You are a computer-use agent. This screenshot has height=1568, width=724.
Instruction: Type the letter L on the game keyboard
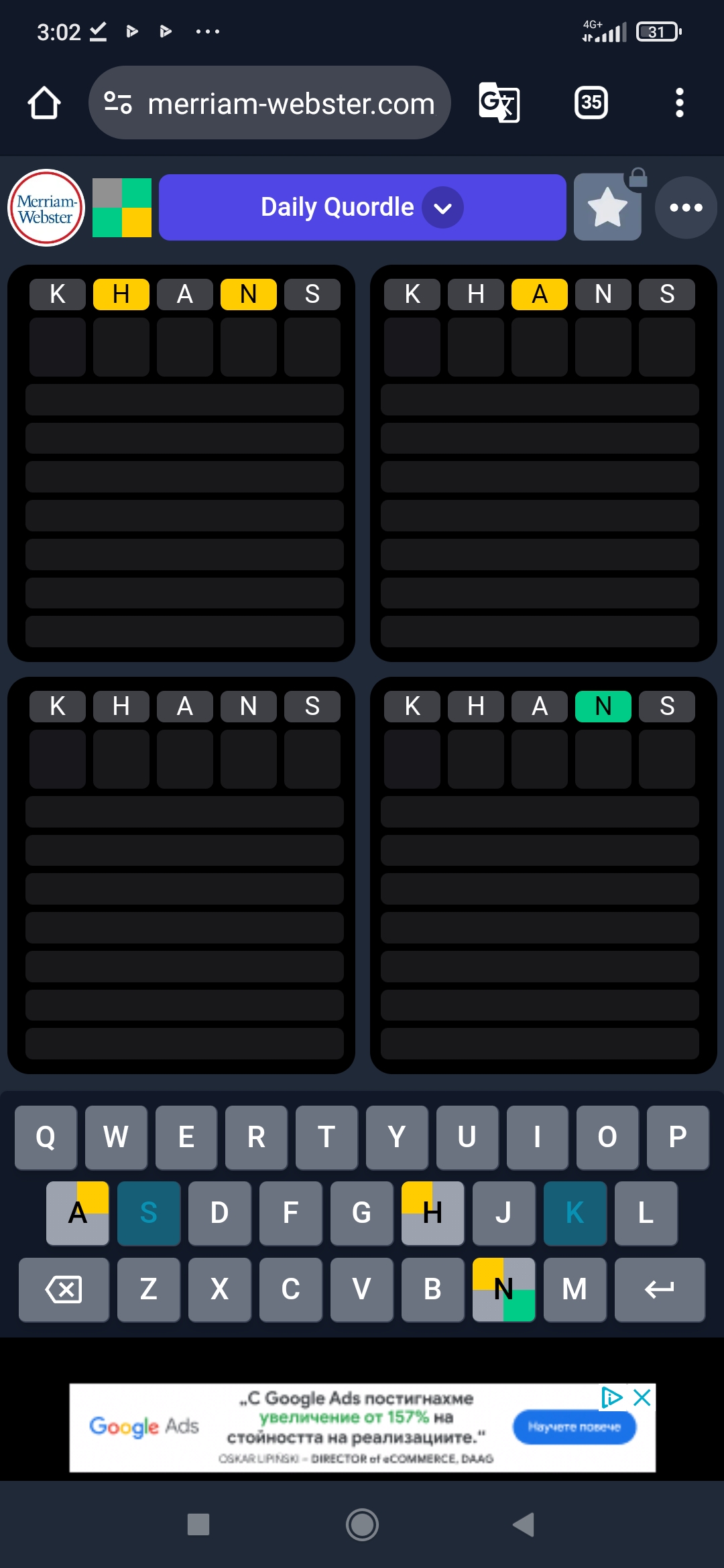646,1213
